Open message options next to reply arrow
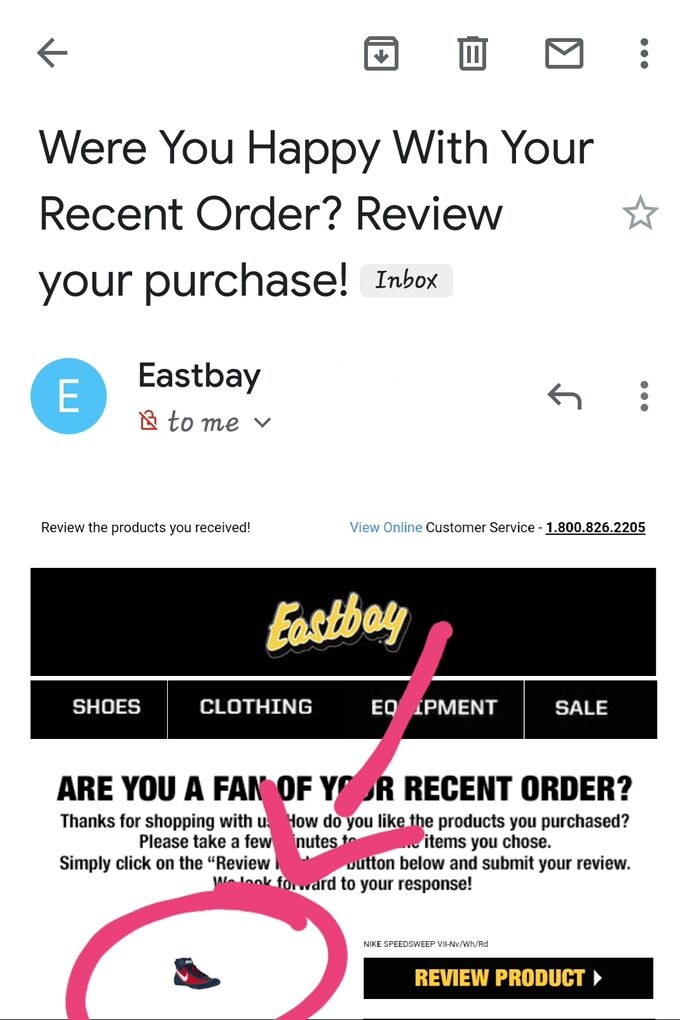680x1020 pixels. tap(644, 396)
